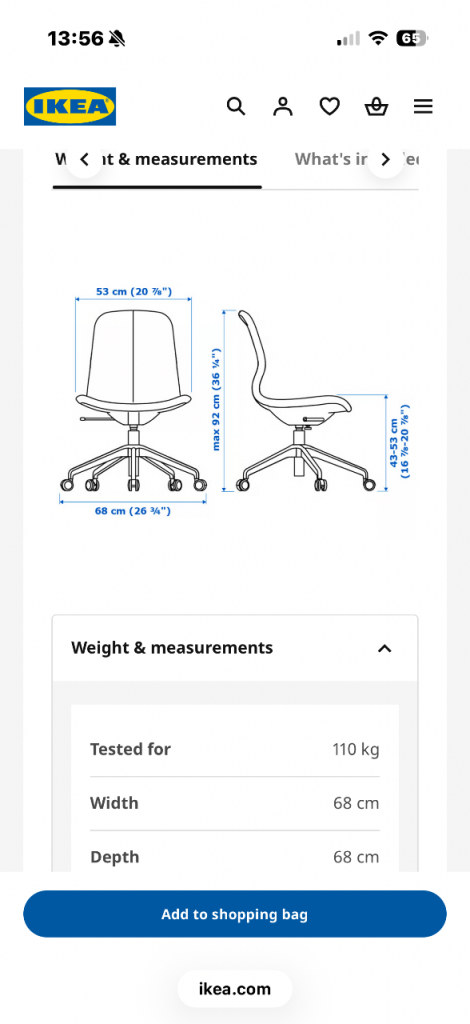The width and height of the screenshot is (470, 1024).
Task: Open the shopping basket icon
Action: (x=377, y=106)
